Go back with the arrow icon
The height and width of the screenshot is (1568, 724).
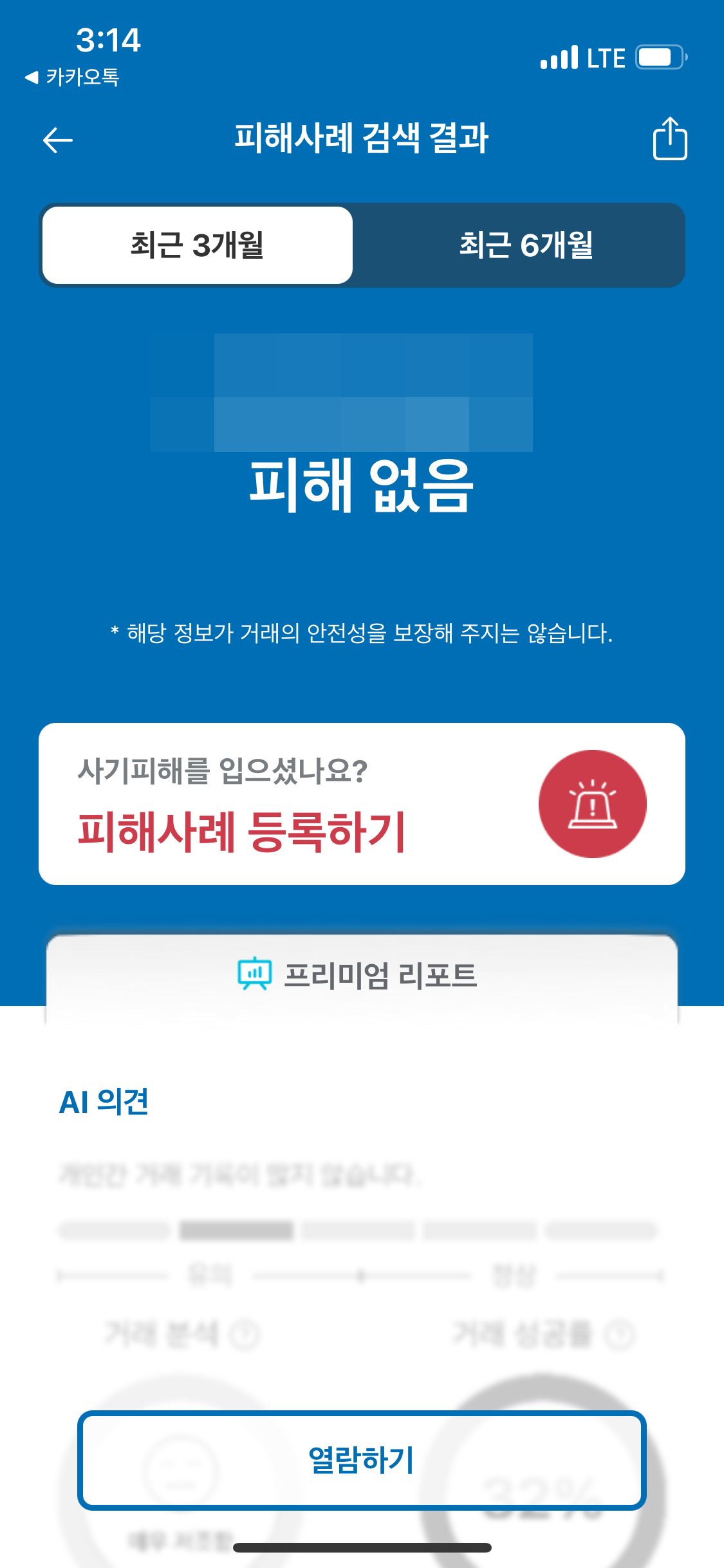click(x=58, y=140)
